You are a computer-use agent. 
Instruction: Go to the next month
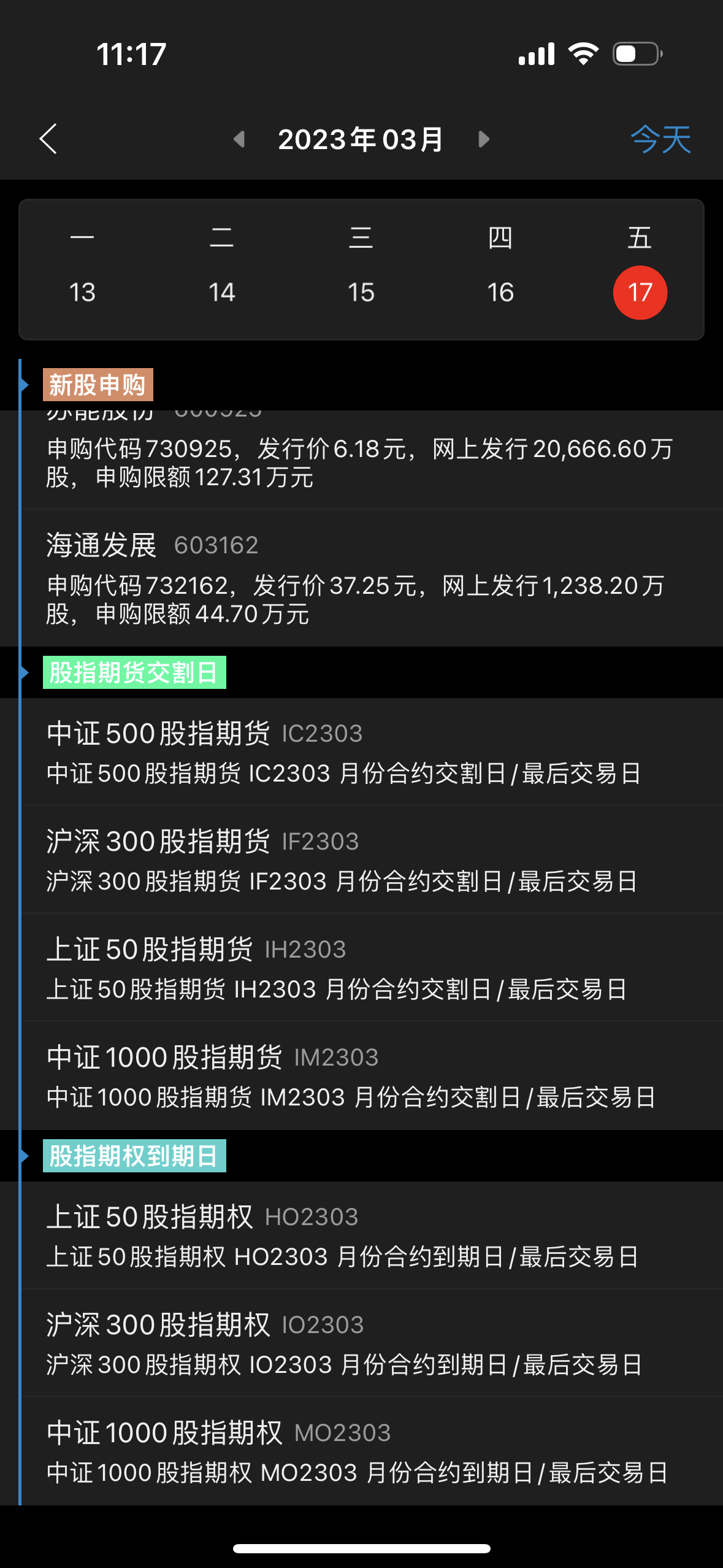click(x=484, y=139)
